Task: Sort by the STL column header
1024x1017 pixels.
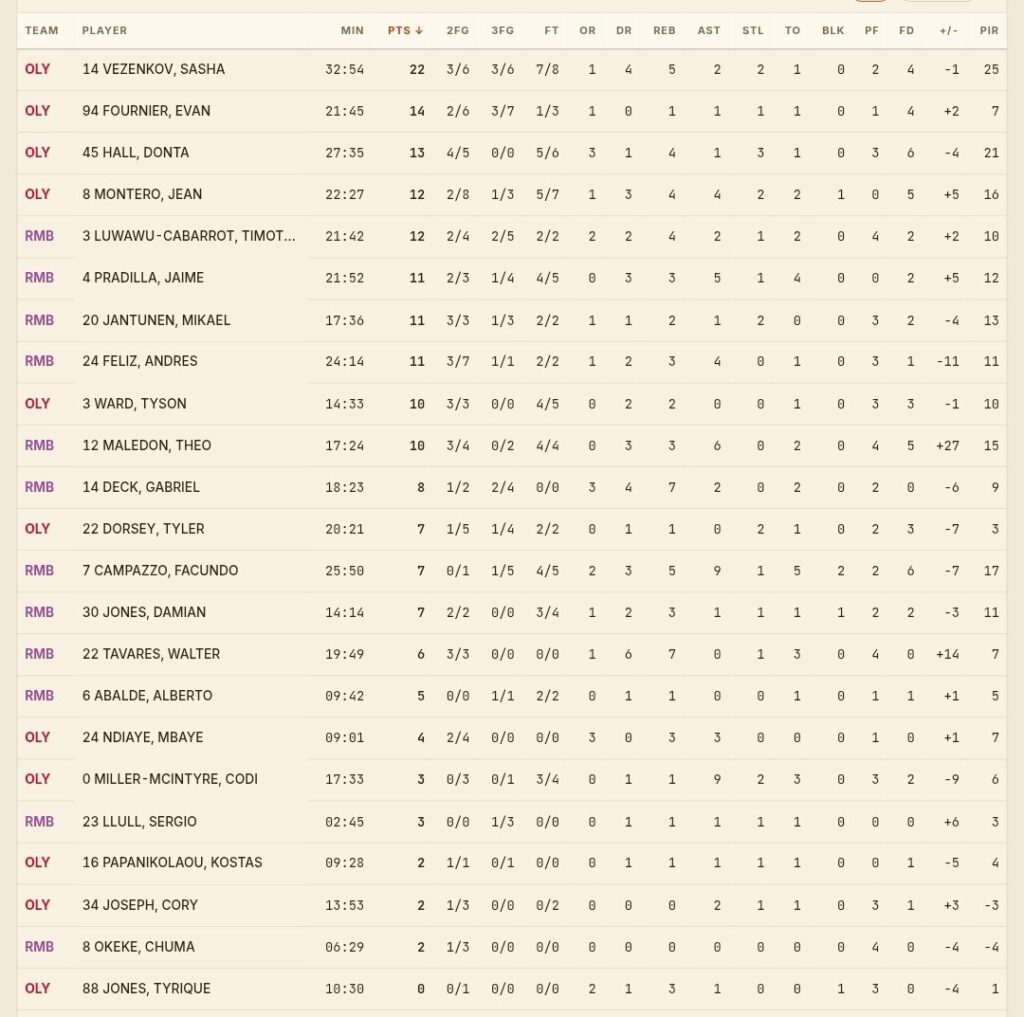Action: point(753,31)
